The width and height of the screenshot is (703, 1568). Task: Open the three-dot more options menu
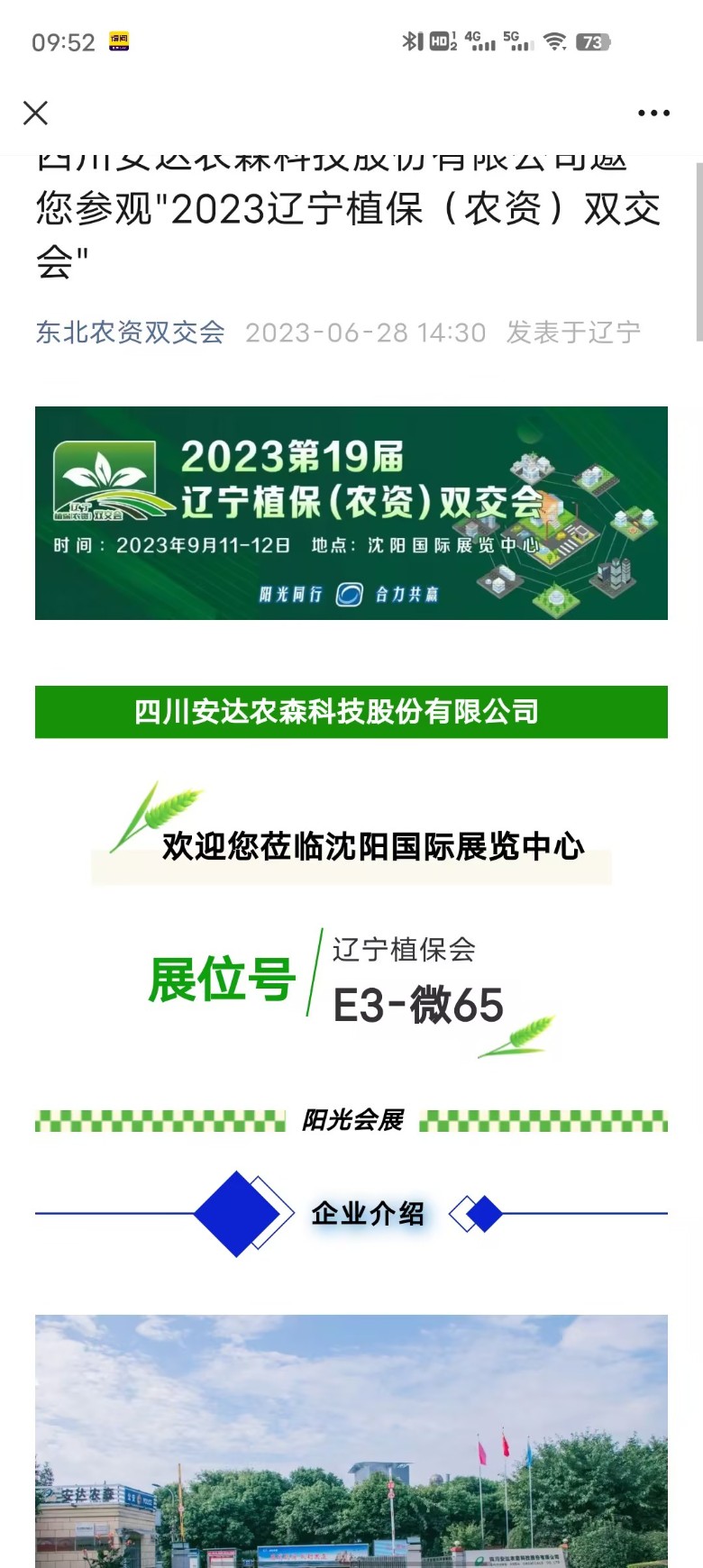pos(653,113)
